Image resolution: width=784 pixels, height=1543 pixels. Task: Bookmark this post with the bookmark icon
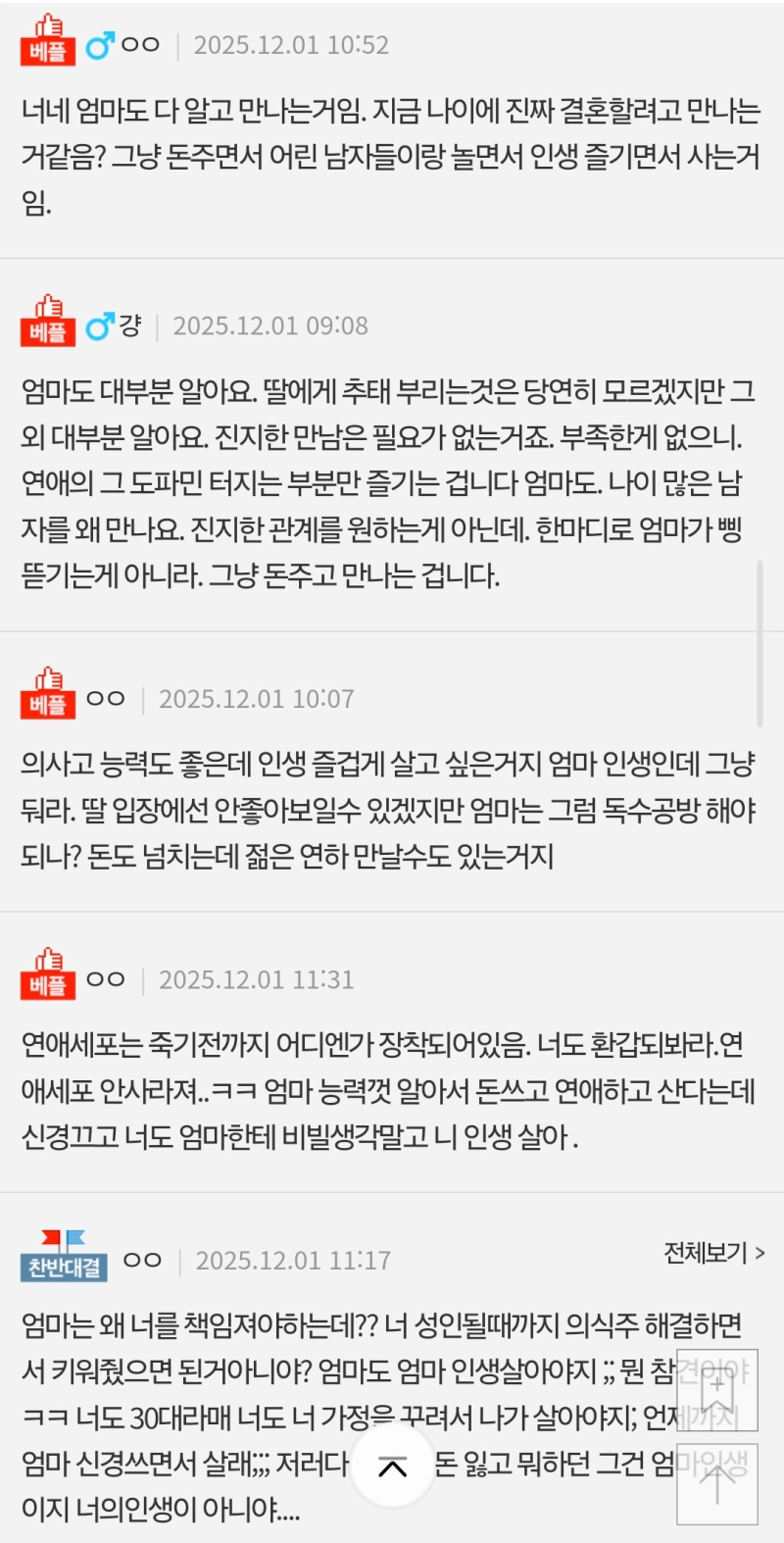716,1392
